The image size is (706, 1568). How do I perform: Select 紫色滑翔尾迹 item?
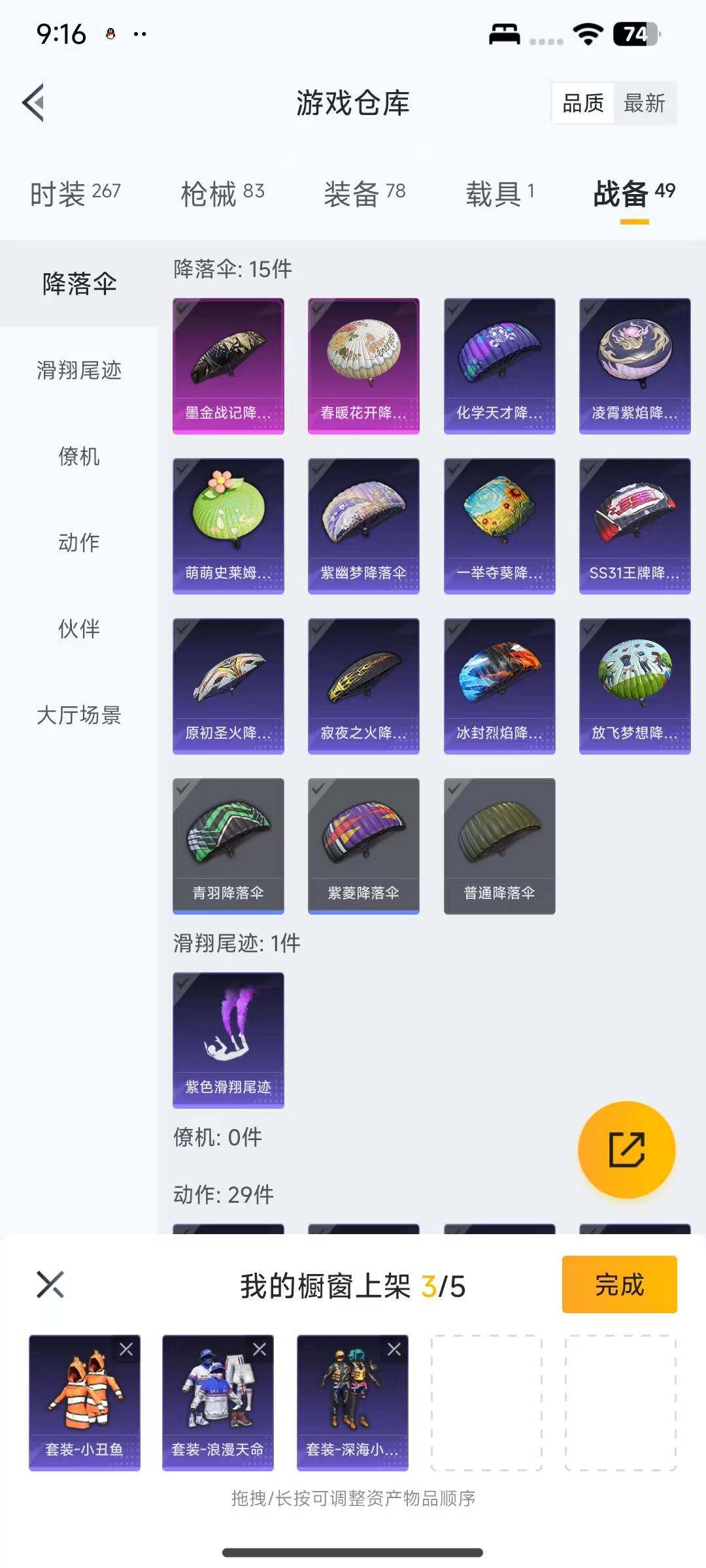click(x=228, y=1040)
